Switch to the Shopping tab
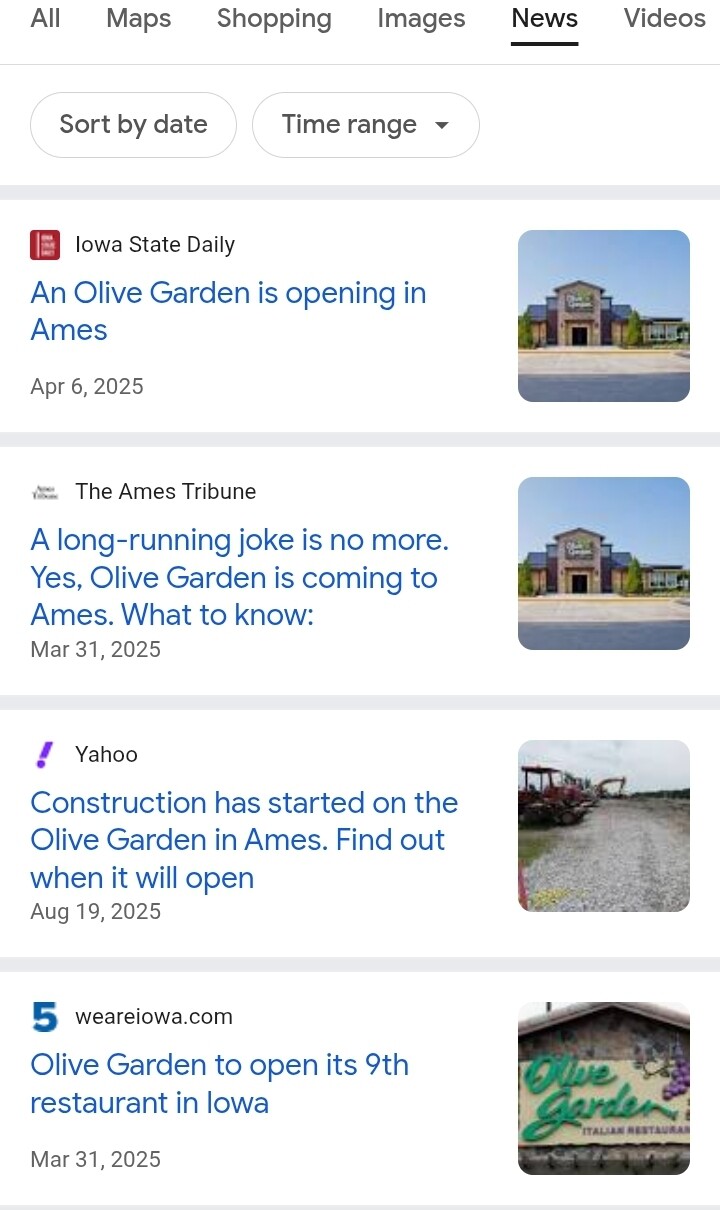 [x=274, y=19]
